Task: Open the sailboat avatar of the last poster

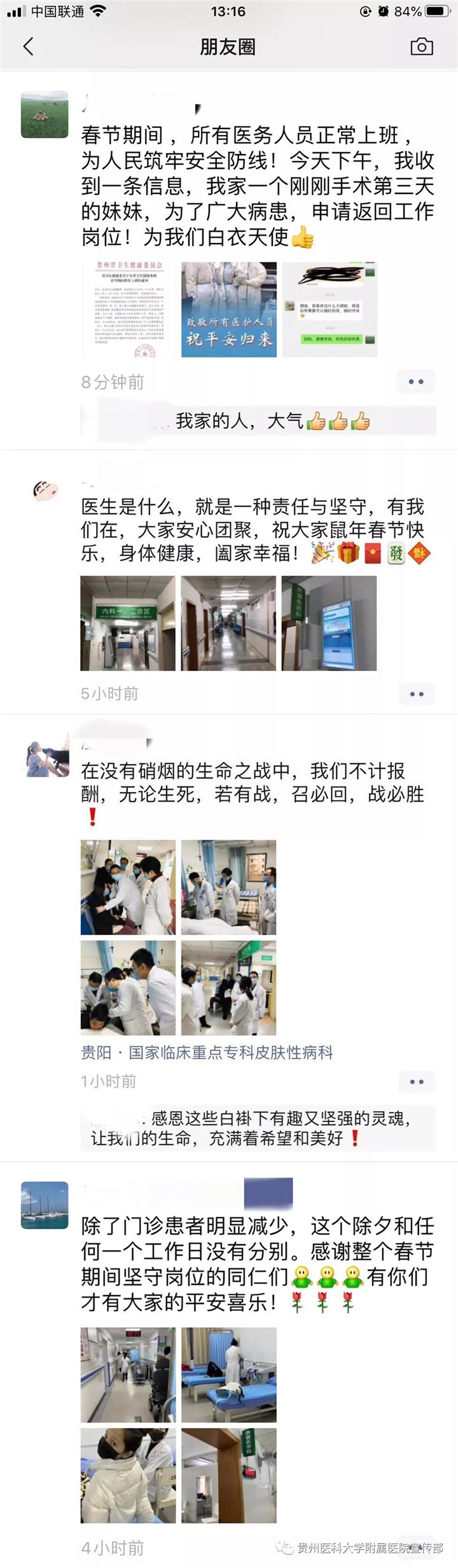Action: [45, 1205]
